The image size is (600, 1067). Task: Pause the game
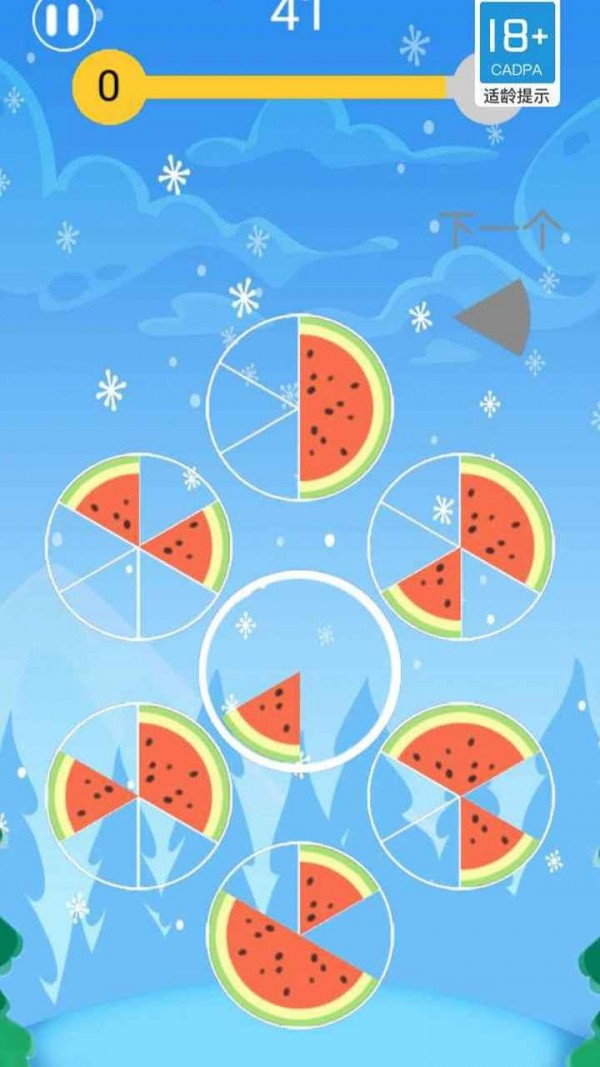(63, 22)
